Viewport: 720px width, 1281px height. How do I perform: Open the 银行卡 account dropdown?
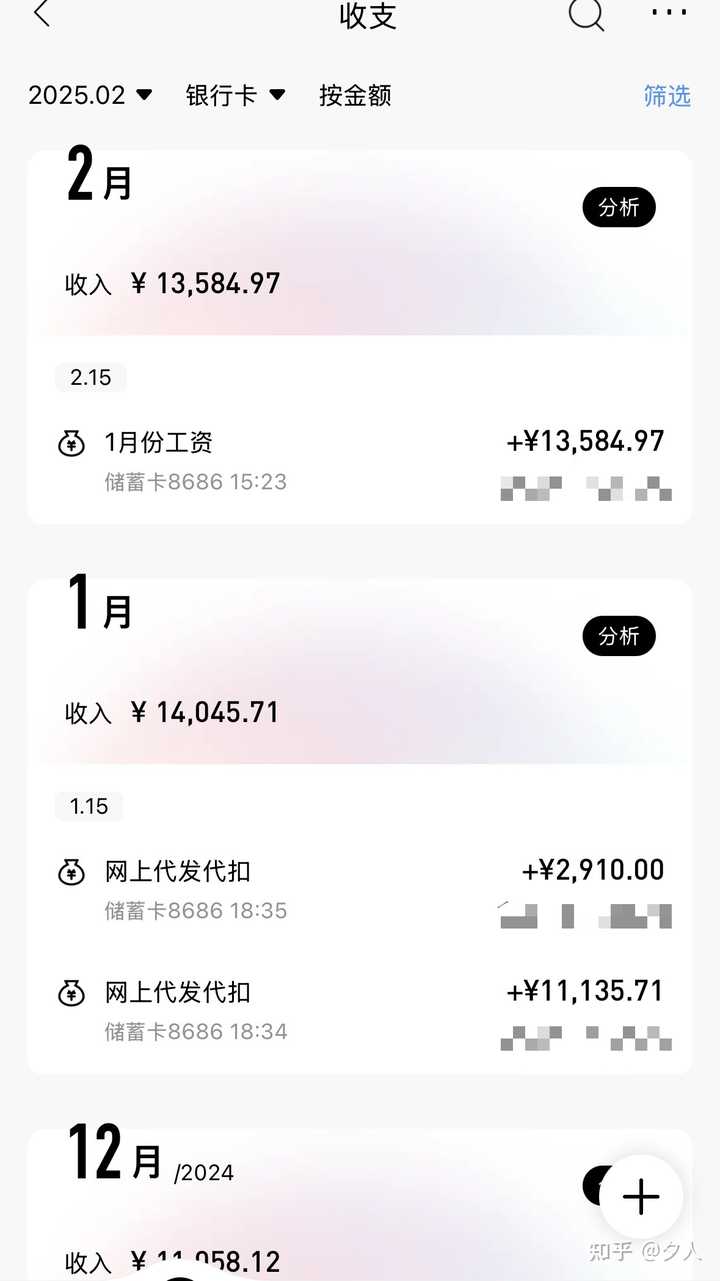point(235,95)
